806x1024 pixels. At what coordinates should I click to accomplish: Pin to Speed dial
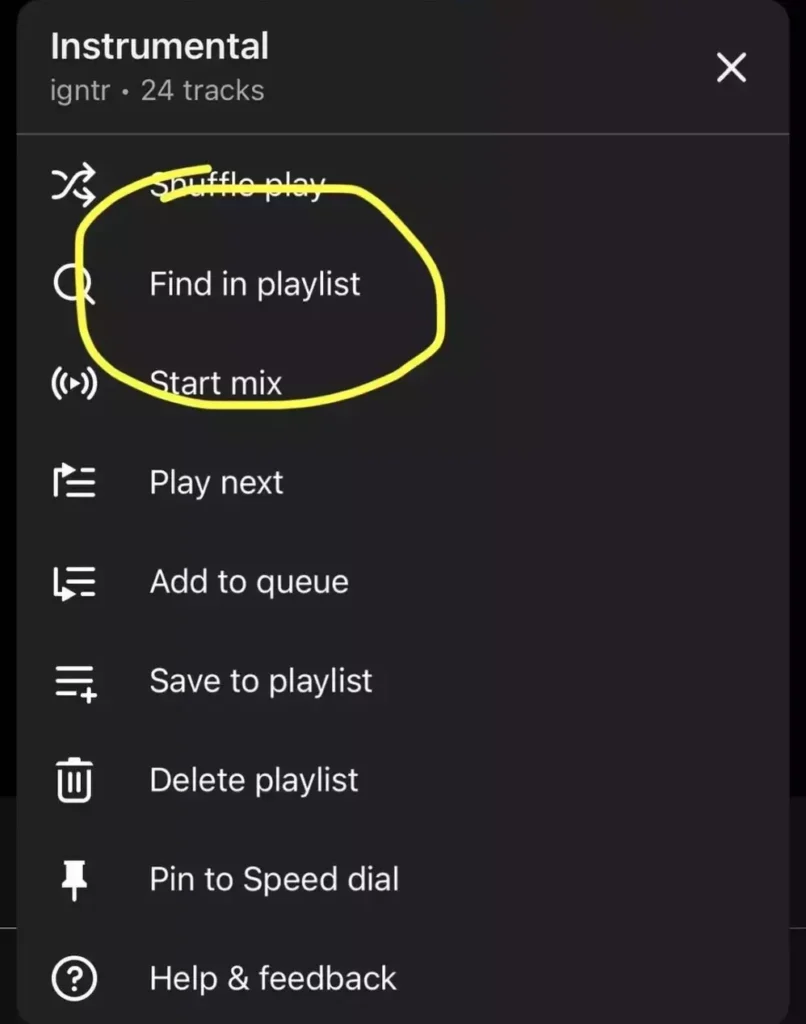274,879
